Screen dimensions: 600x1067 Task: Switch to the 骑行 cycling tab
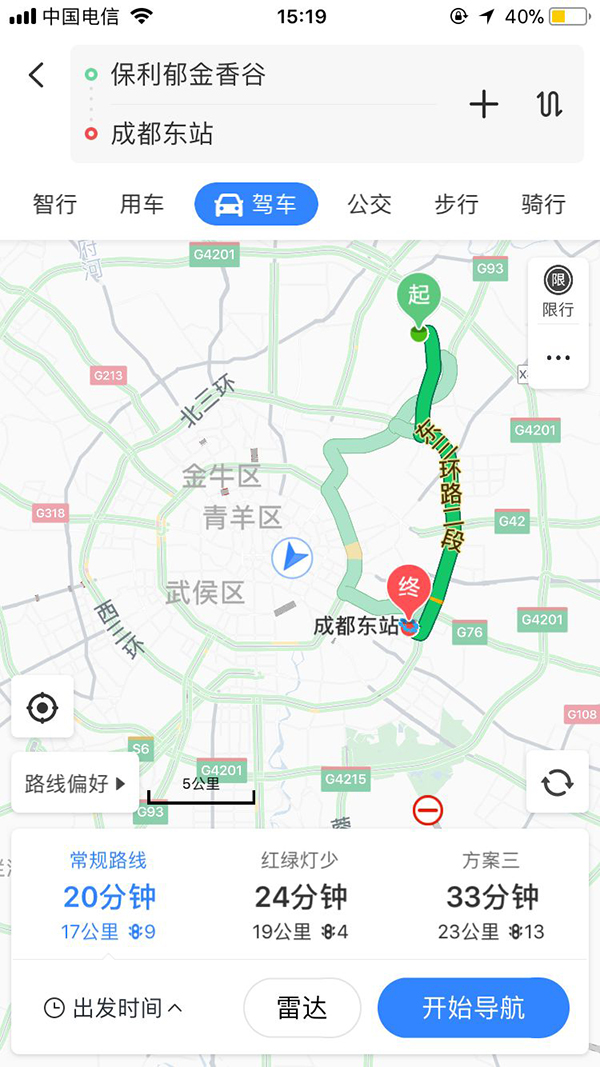click(x=543, y=205)
